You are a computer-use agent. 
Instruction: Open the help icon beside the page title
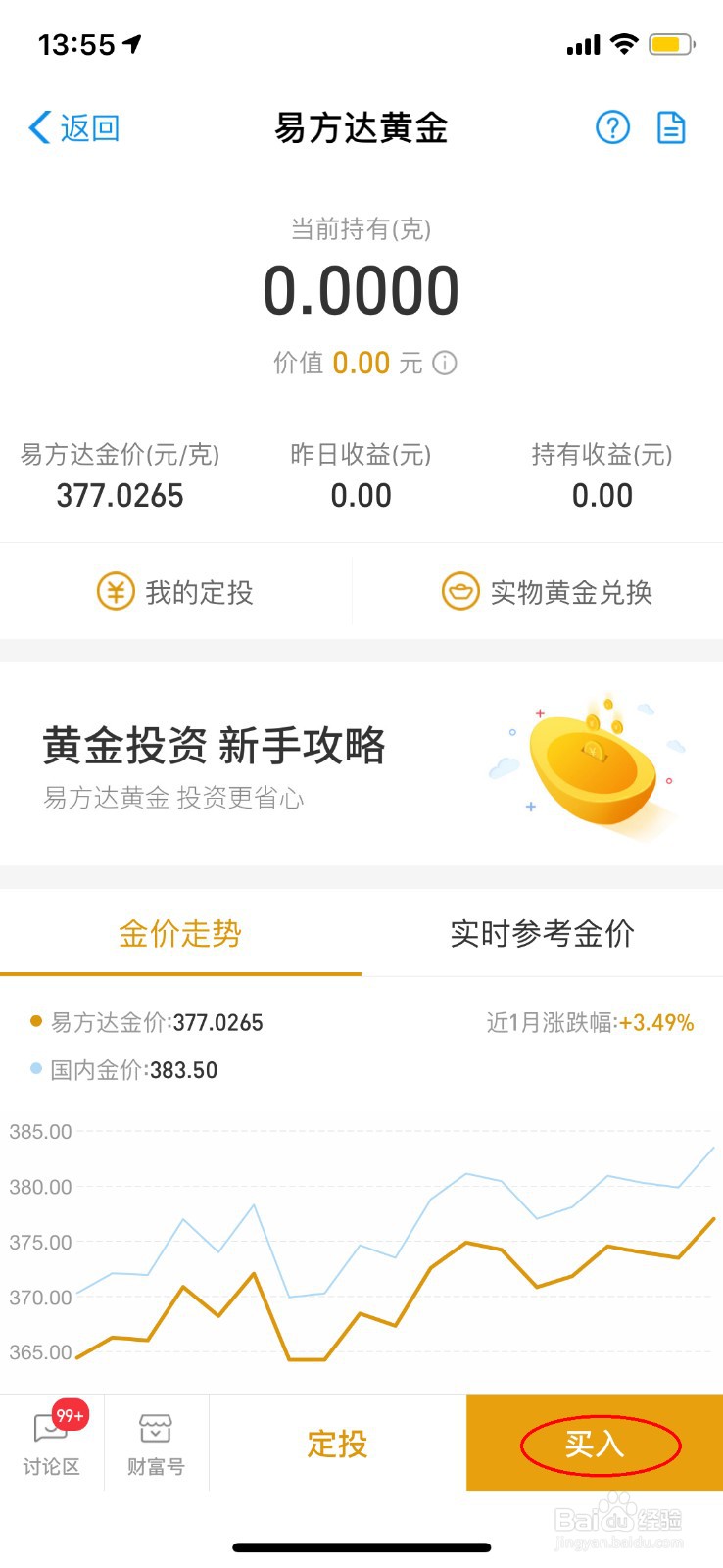(612, 127)
